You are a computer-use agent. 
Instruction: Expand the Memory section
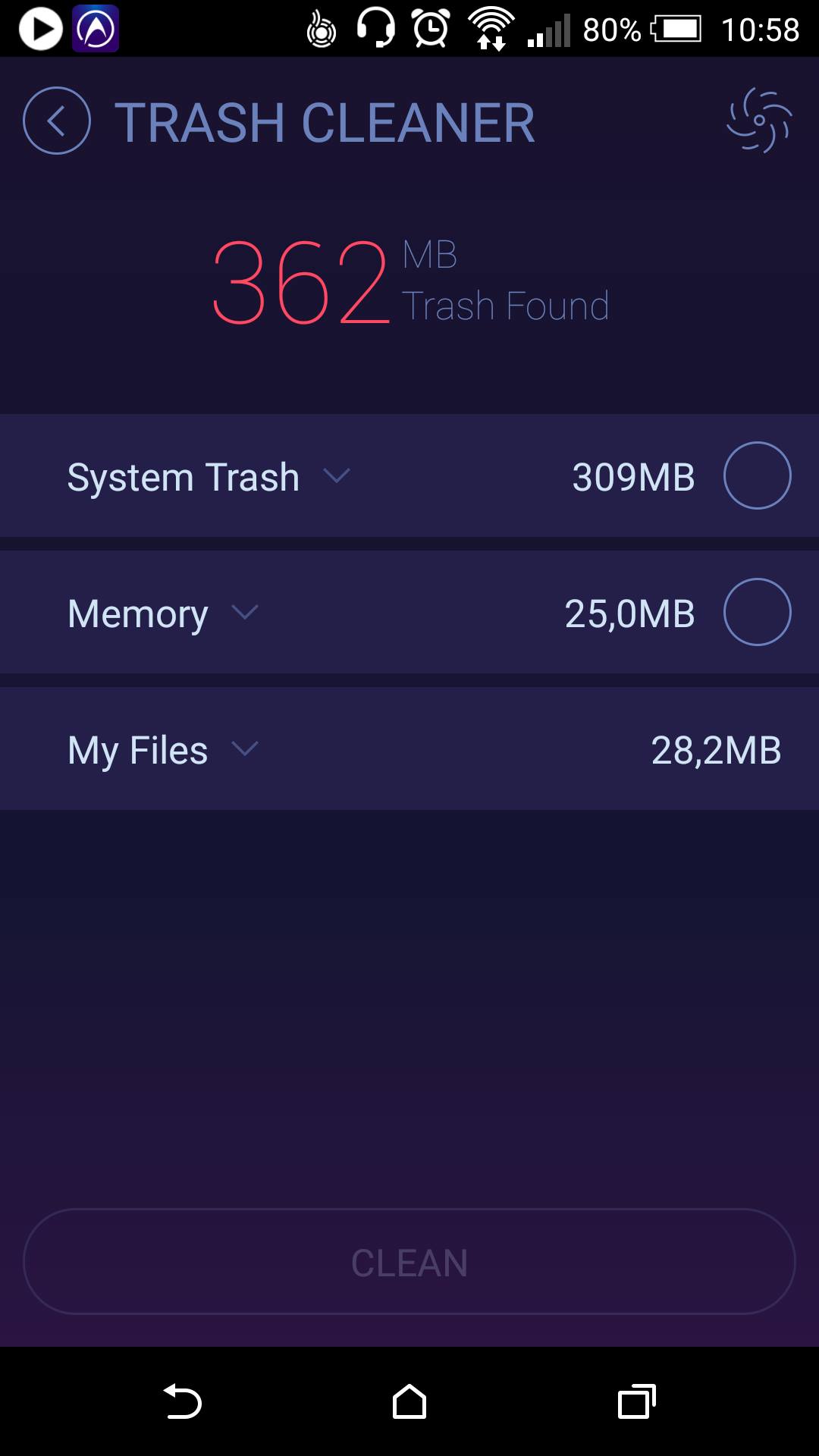[x=244, y=613]
